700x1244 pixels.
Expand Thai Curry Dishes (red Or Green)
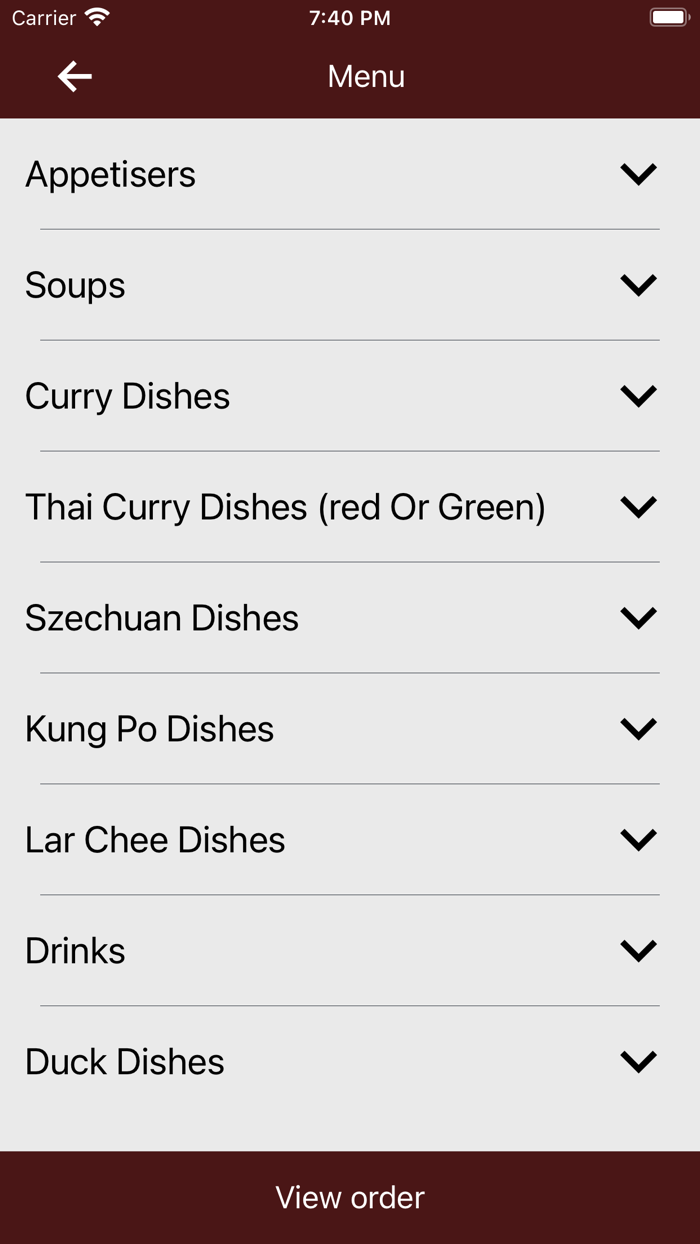(350, 507)
